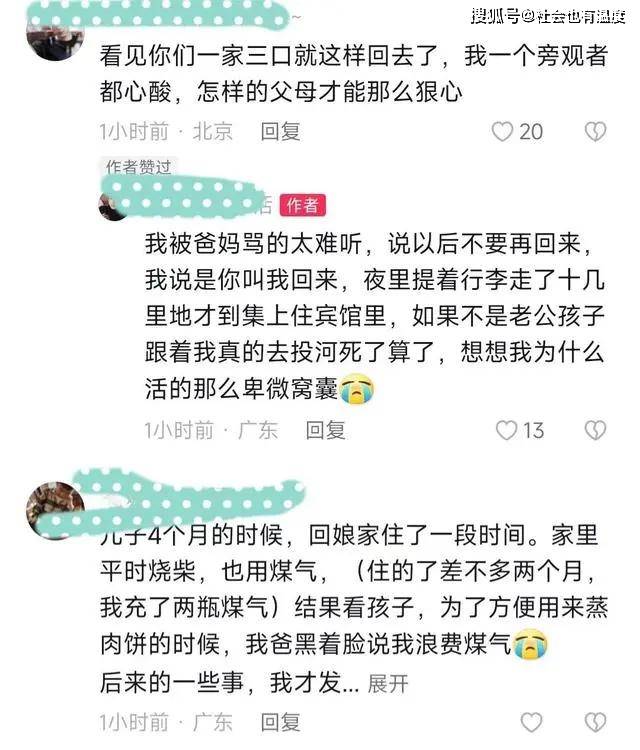
Task: Like the author's reply with 13 likes
Action: 508,430
